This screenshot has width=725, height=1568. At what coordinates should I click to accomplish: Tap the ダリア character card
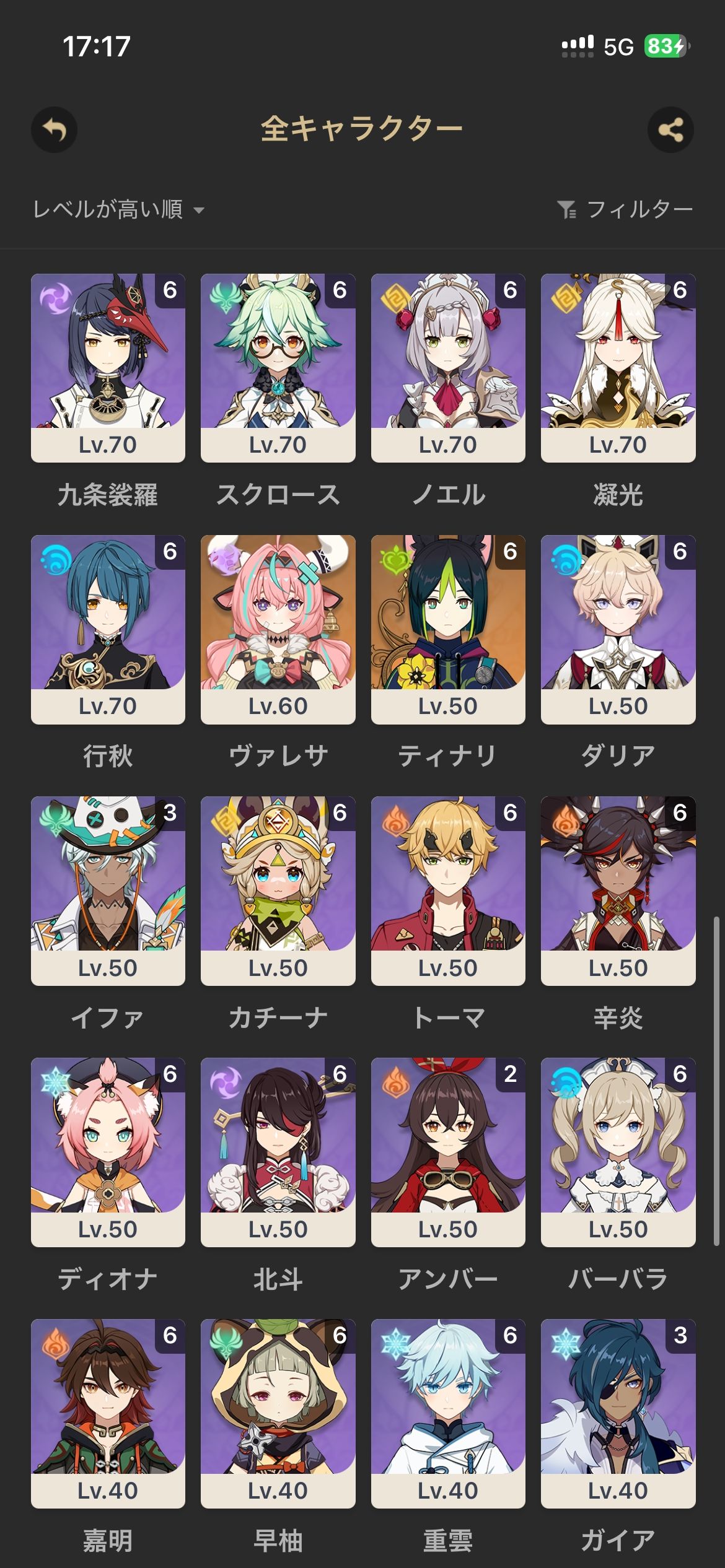pos(618,629)
